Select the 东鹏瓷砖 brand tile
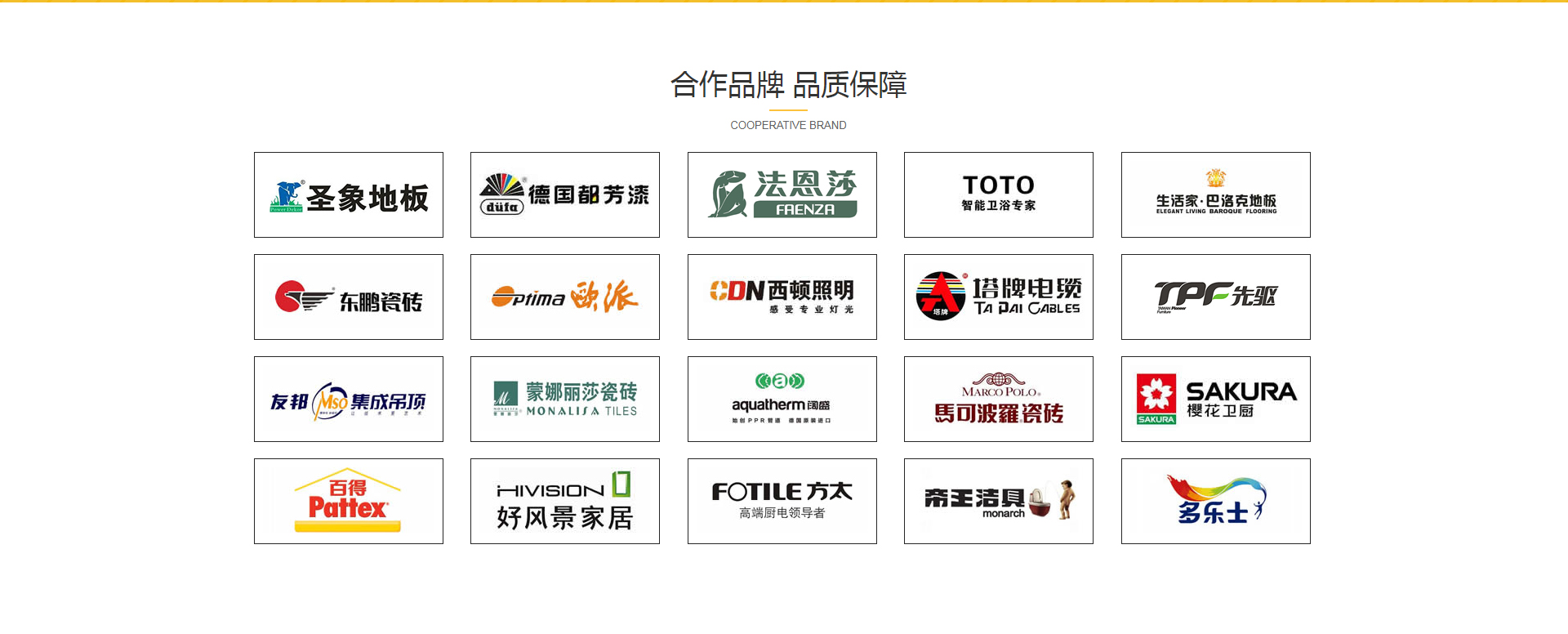 [x=349, y=297]
